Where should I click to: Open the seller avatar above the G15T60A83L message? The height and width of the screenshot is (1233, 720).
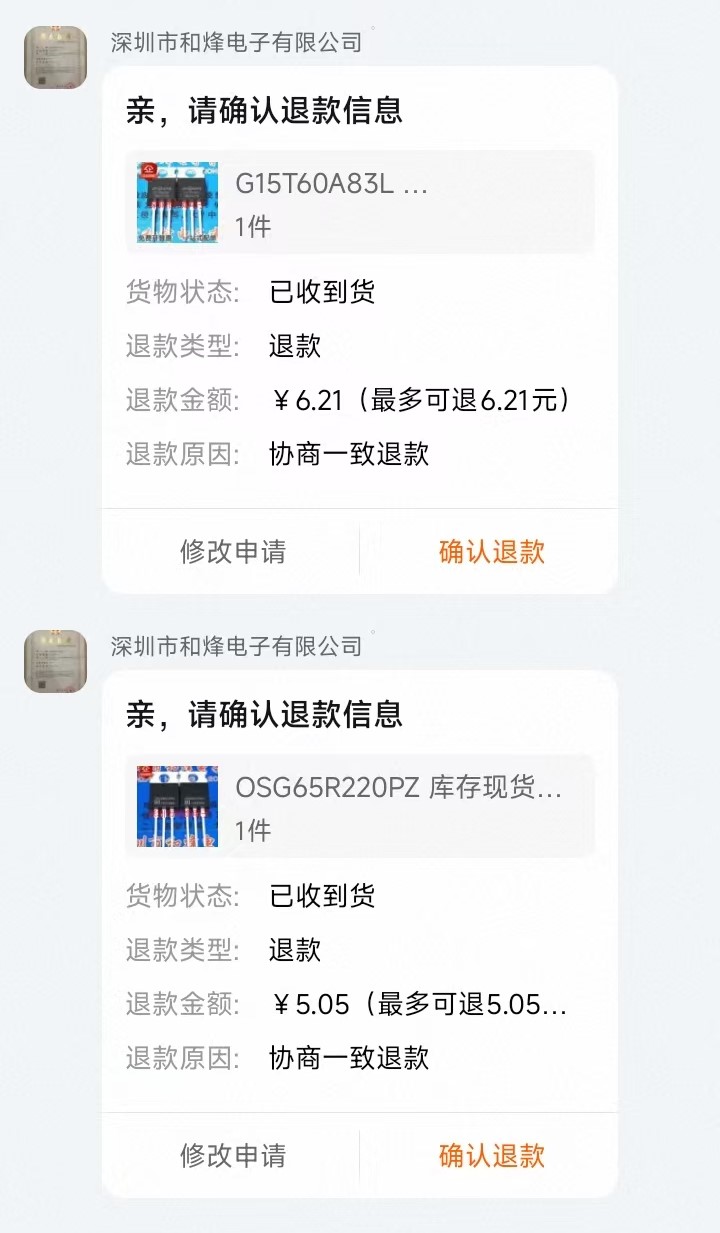[56, 58]
